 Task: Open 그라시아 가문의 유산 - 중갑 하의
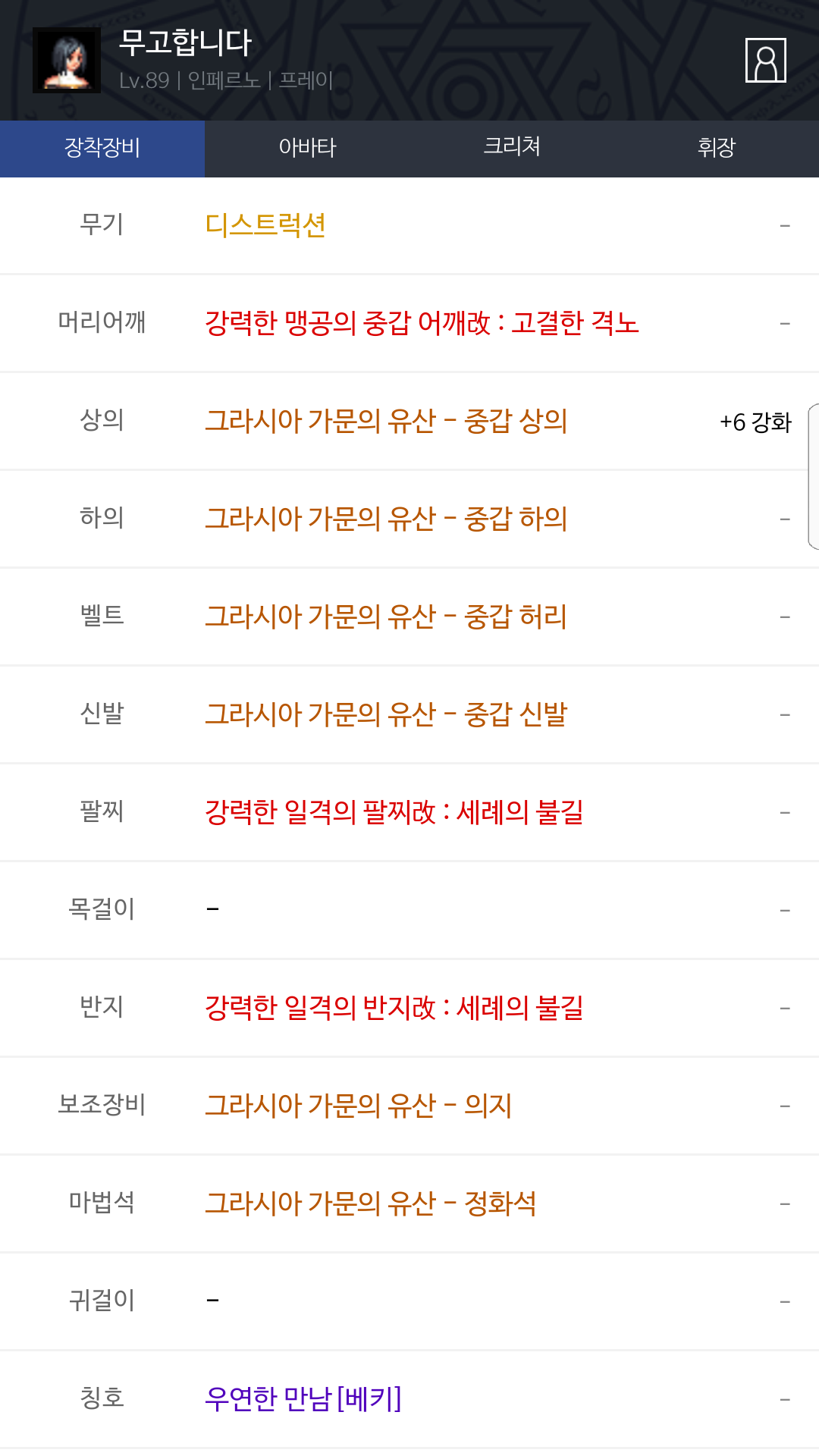[386, 519]
